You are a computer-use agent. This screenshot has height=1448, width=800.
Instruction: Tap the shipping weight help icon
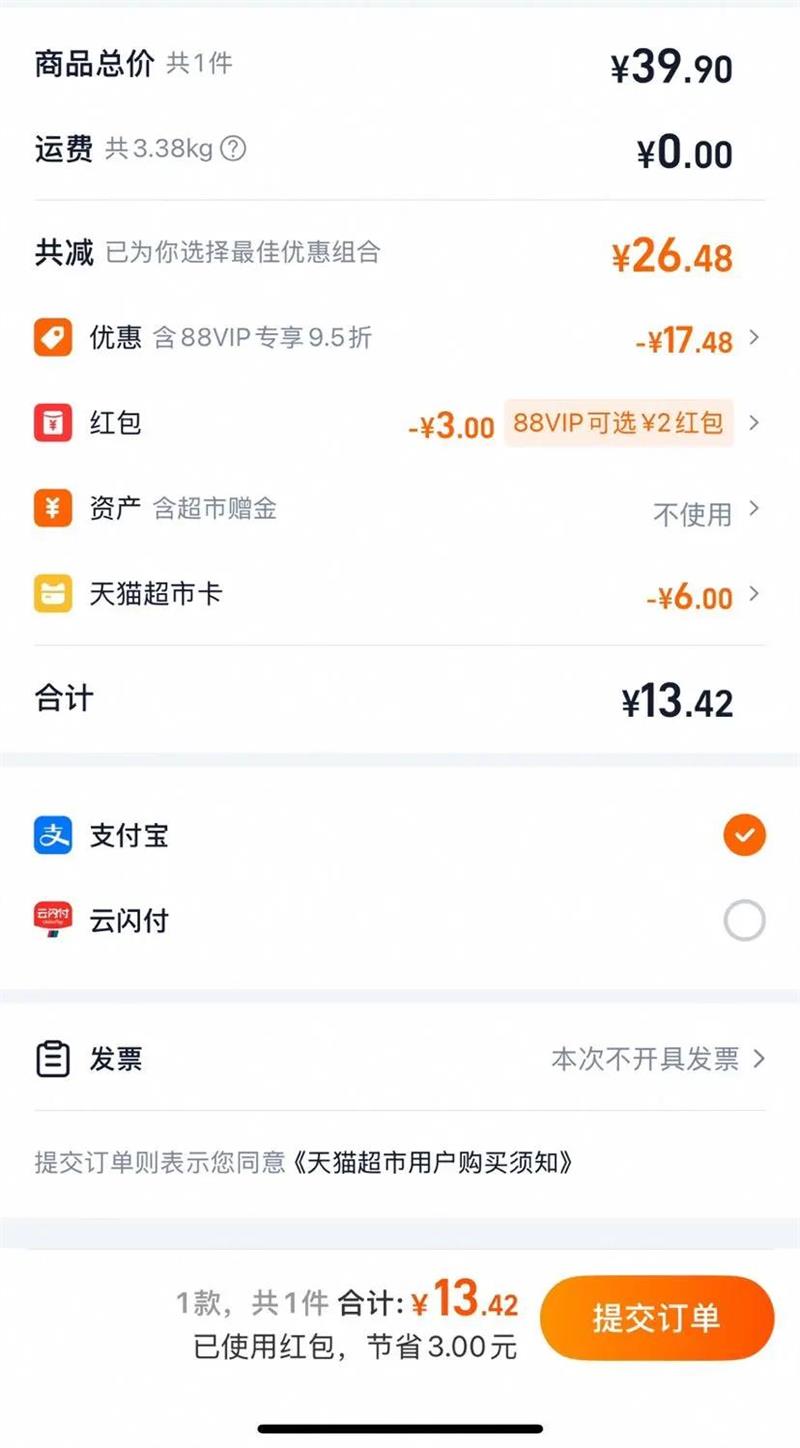tap(233, 149)
